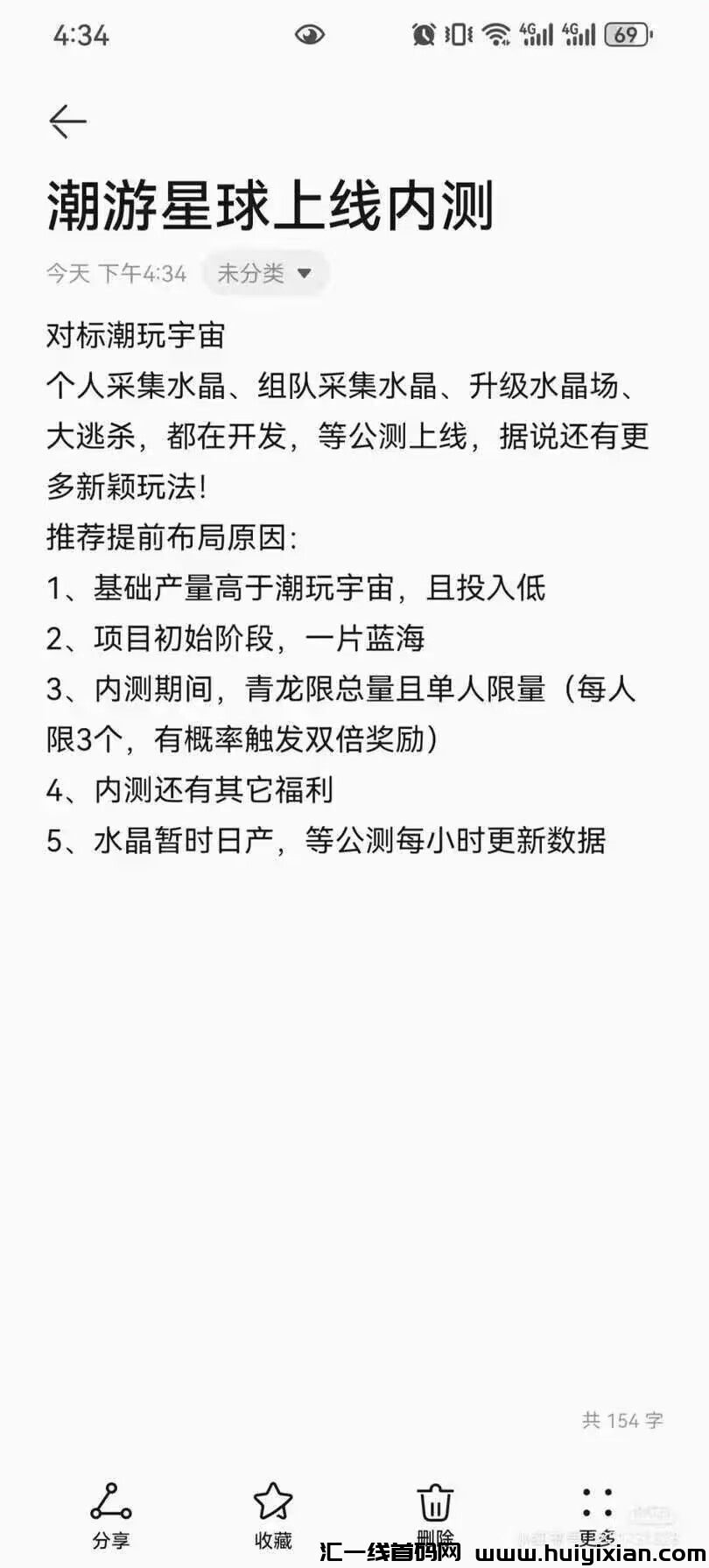Tap the 4:34 clock in the status bar
The height and width of the screenshot is (1568, 709).
pos(81,35)
